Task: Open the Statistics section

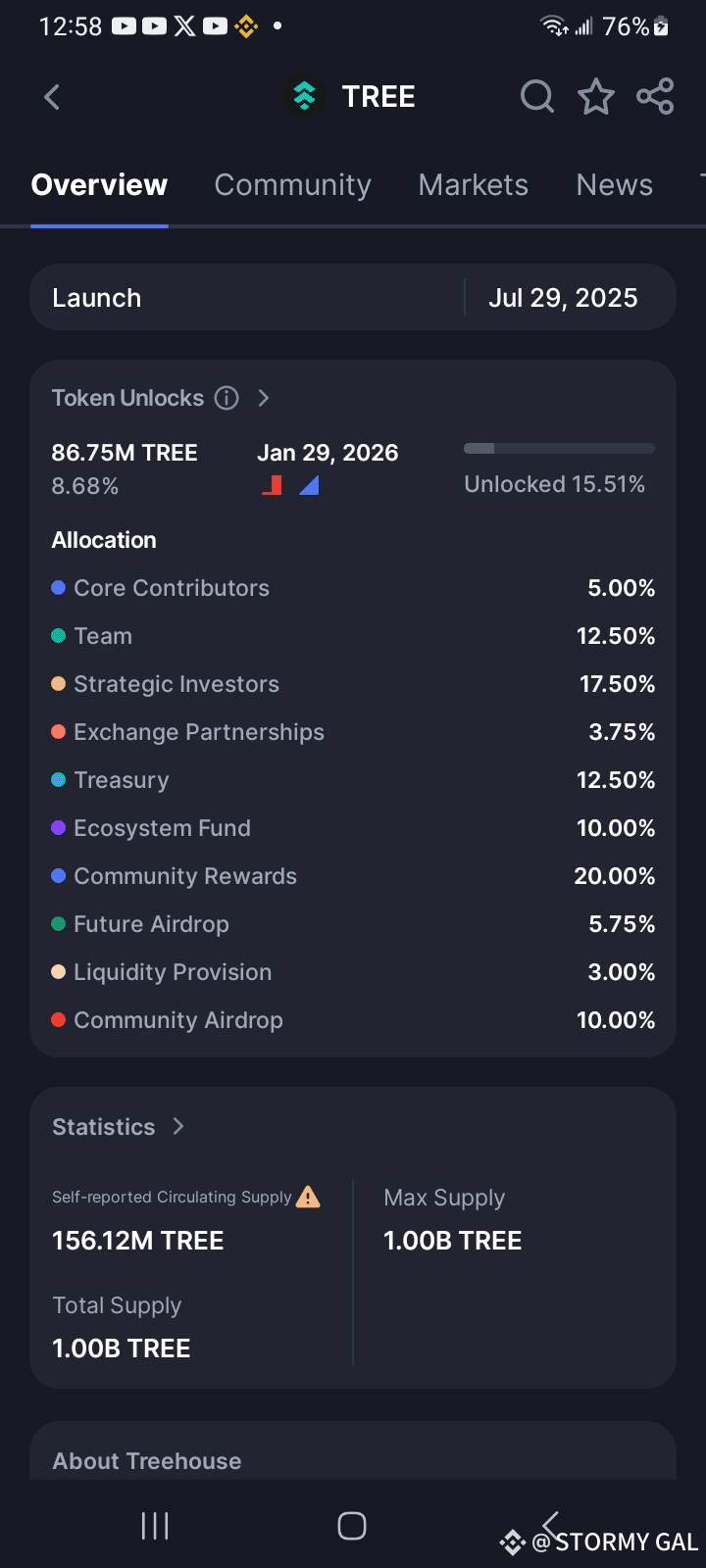Action: [118, 1127]
